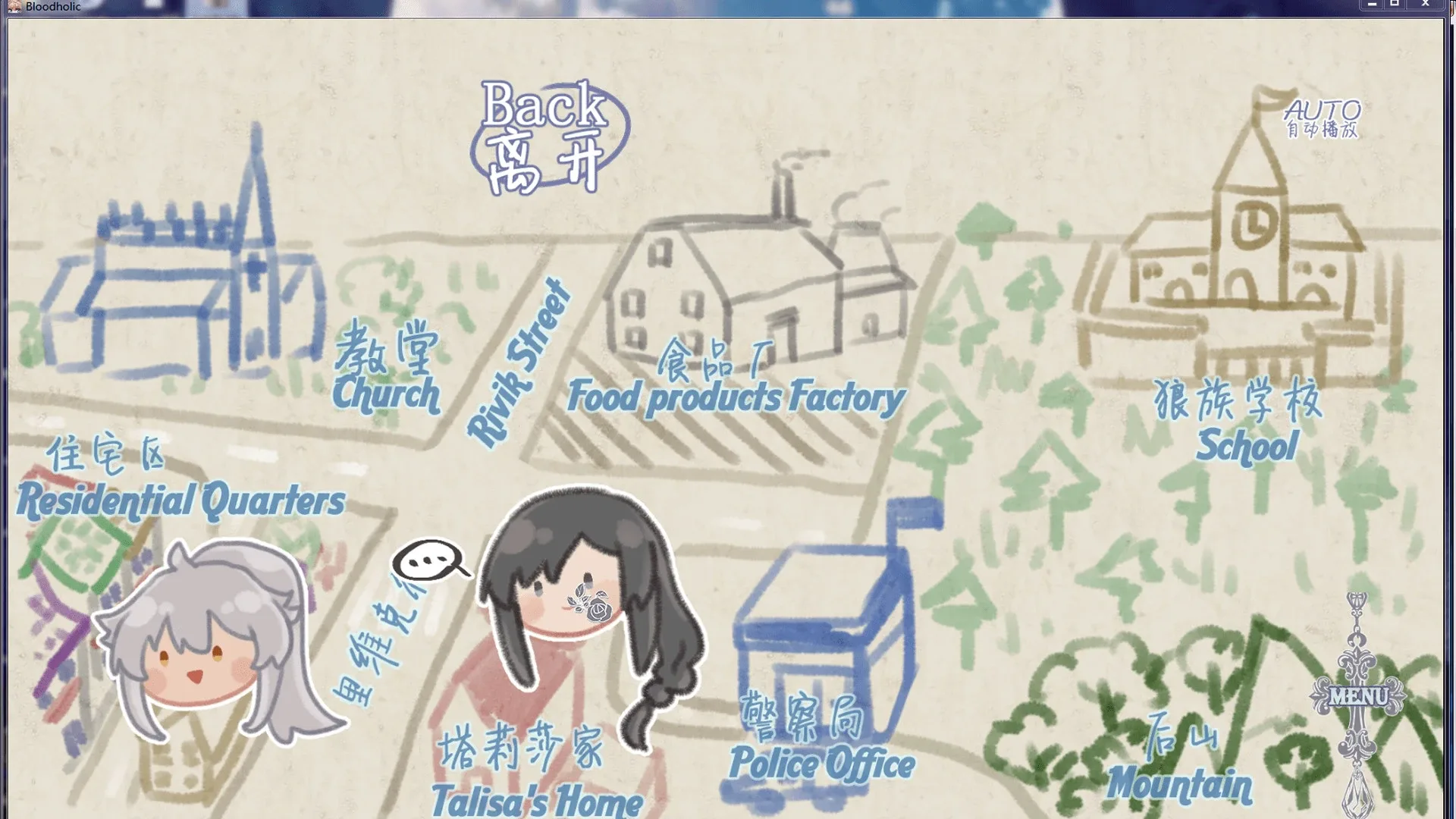Image resolution: width=1456 pixels, height=819 pixels.
Task: Go to the Church location
Action: coord(386,393)
